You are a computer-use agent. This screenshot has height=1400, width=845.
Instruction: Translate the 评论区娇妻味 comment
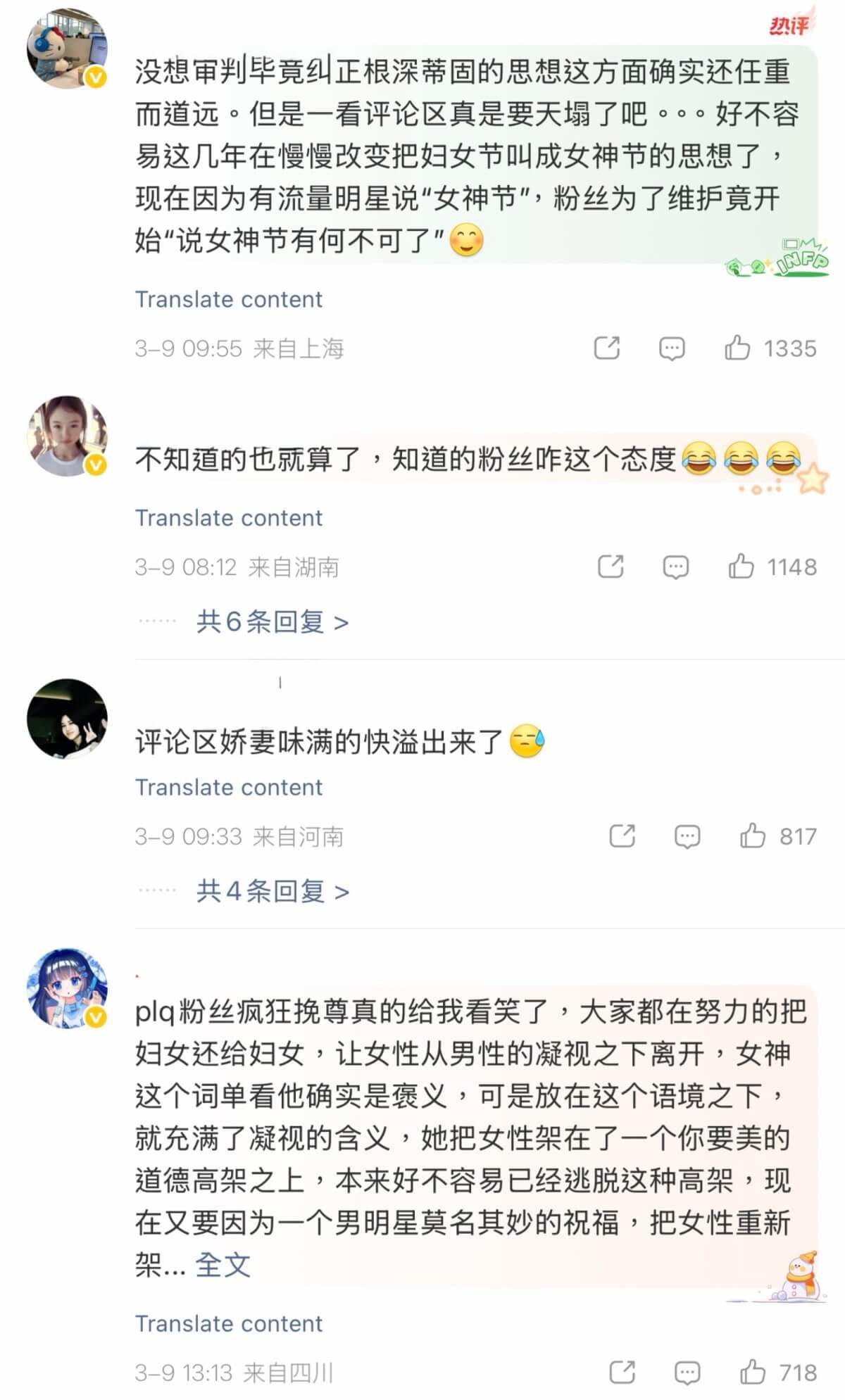(228, 787)
